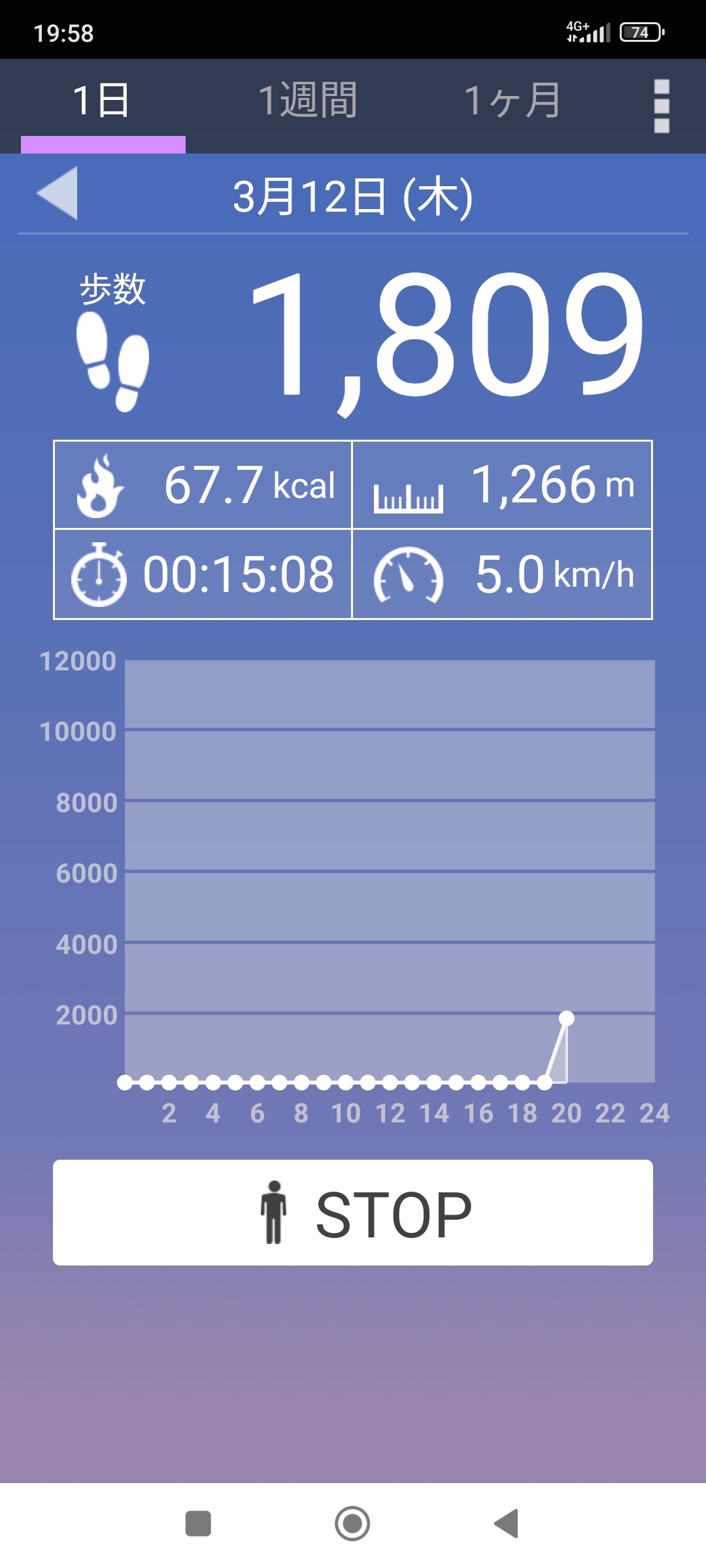This screenshot has width=706, height=1568.
Task: Switch to the 1週間 tab
Action: pos(308,101)
